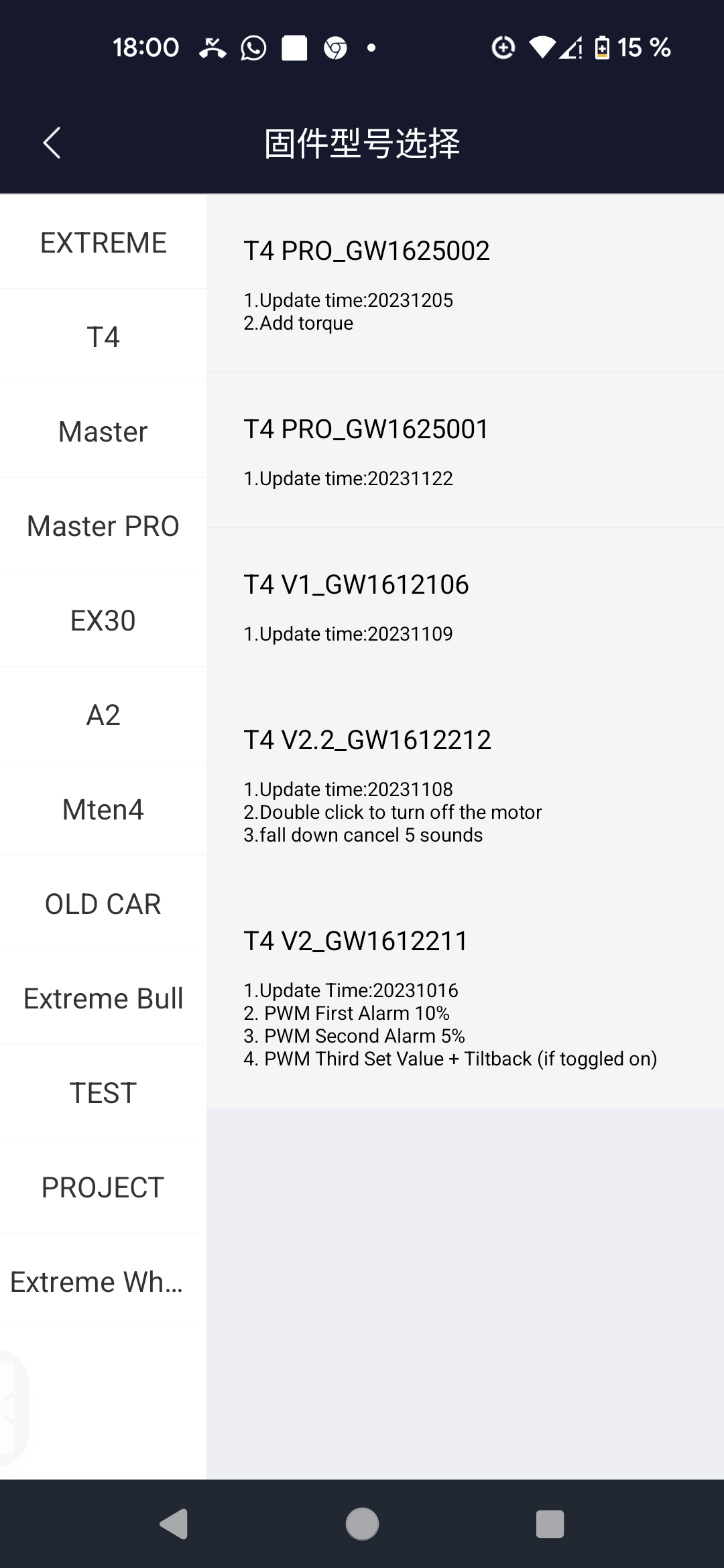Screen dimensions: 724x1568
Task: Select the EXTREME model category
Action: click(x=103, y=242)
